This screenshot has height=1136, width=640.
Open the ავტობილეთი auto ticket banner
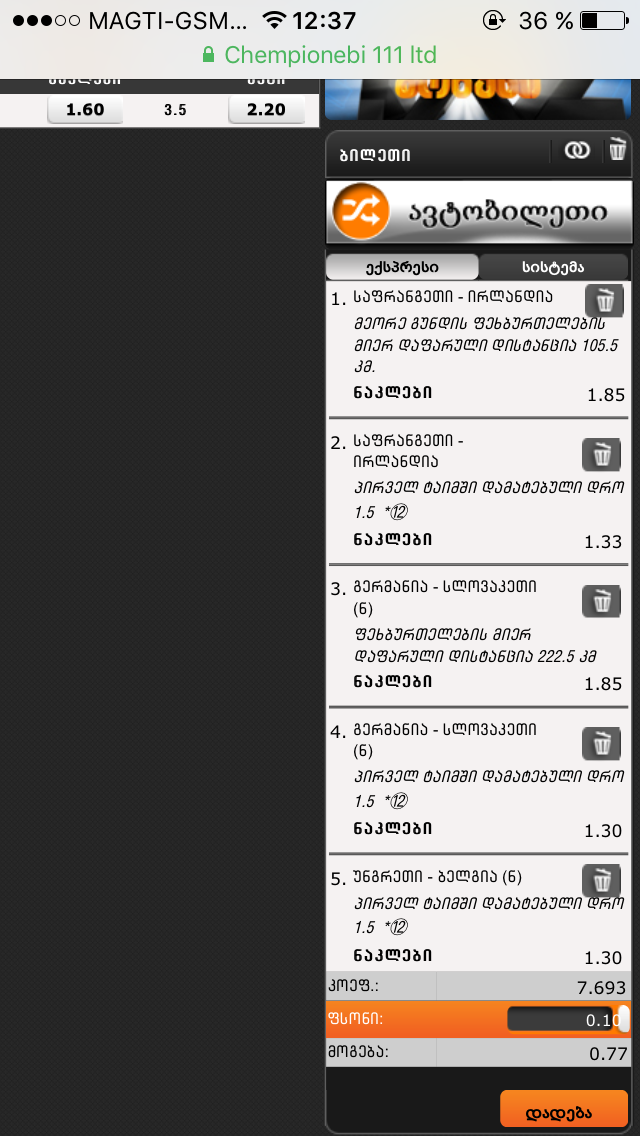click(x=480, y=211)
